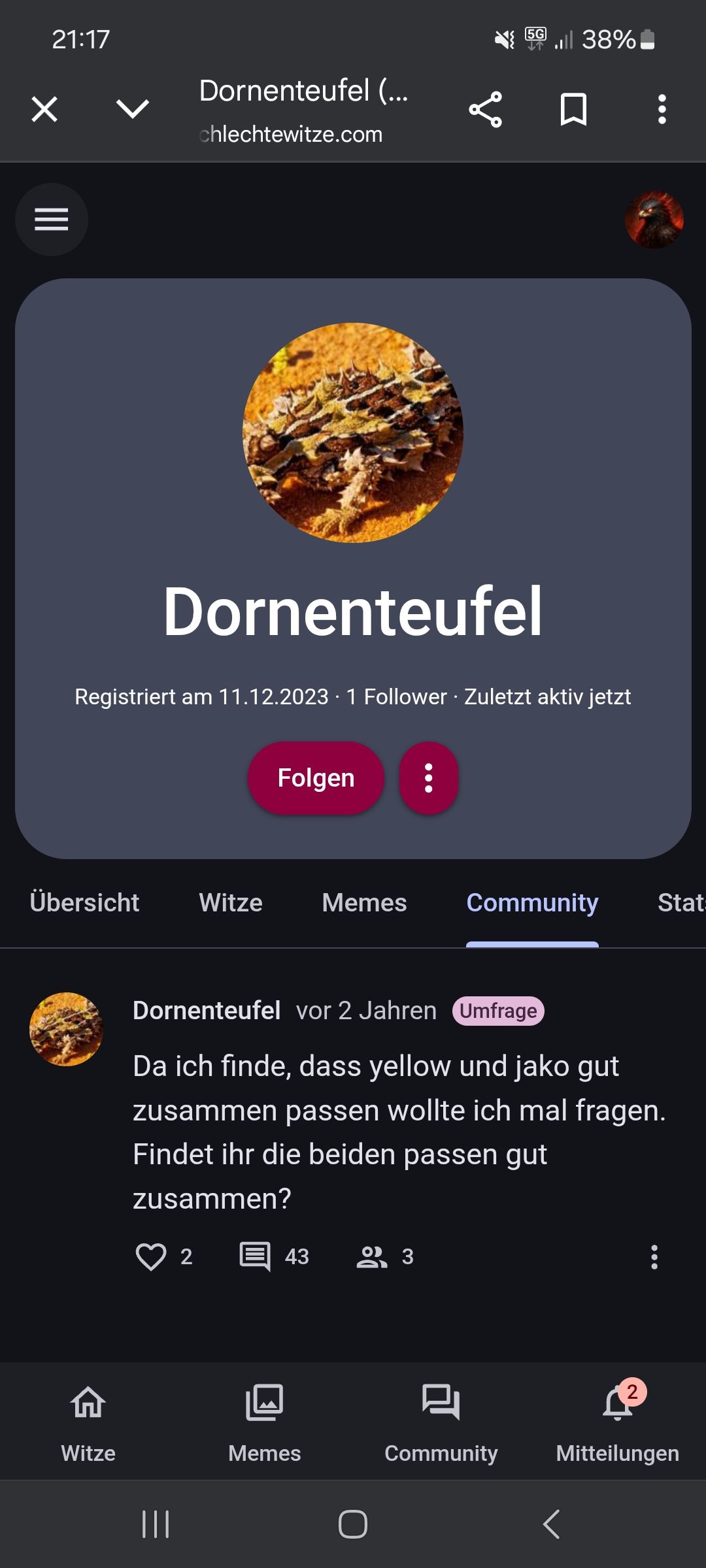
Task: Open more profile options beside Folgen
Action: [428, 777]
